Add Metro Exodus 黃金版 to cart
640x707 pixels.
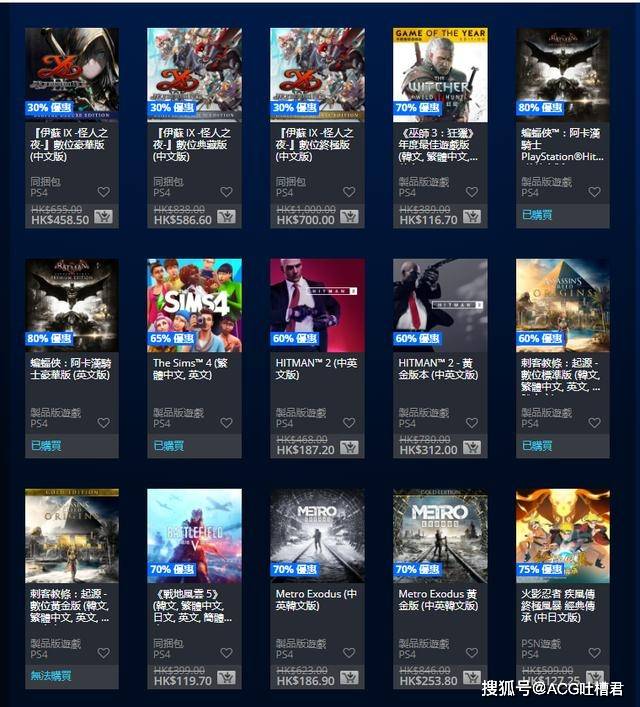coord(472,678)
